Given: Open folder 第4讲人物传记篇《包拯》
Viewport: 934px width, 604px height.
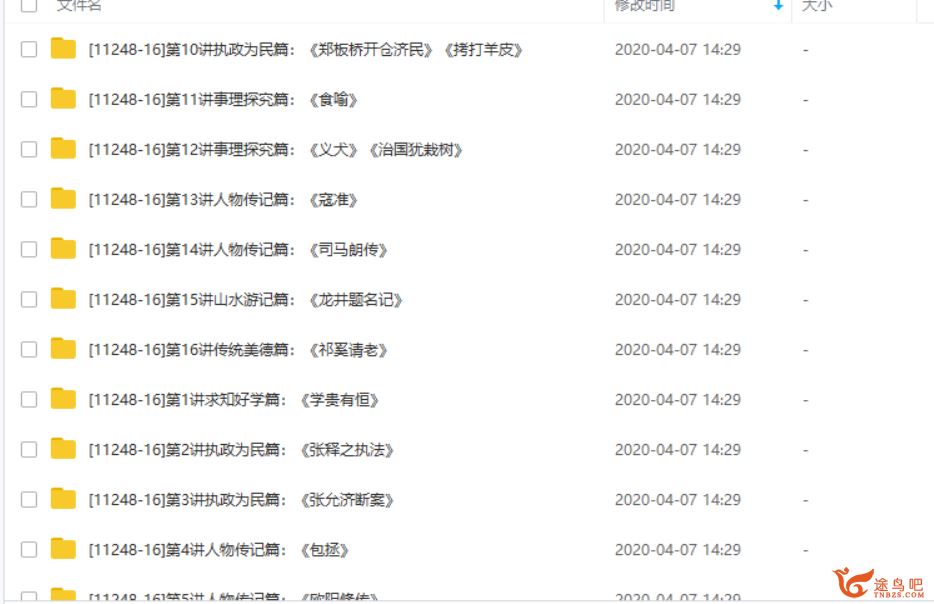Looking at the screenshot, I should [x=218, y=549].
